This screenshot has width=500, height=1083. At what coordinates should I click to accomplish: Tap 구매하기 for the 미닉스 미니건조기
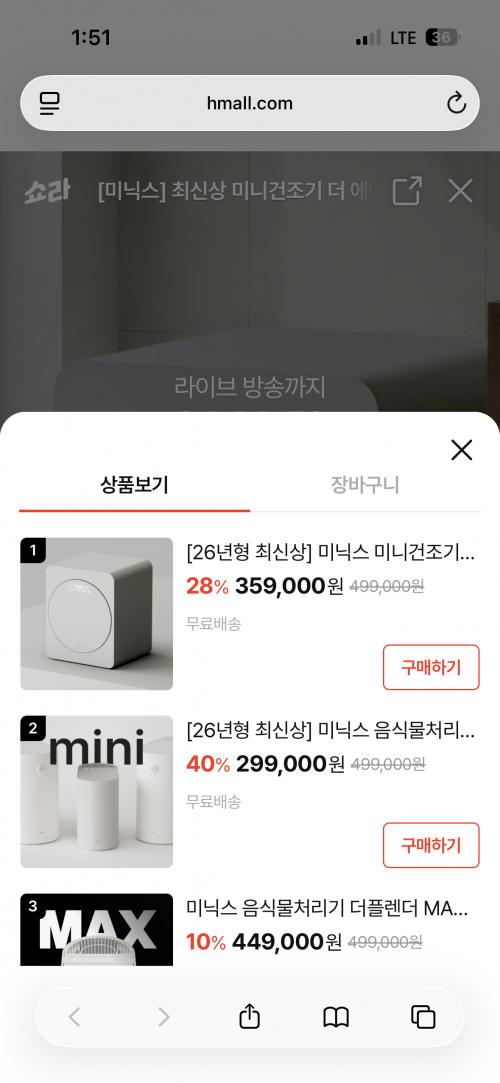pos(431,667)
